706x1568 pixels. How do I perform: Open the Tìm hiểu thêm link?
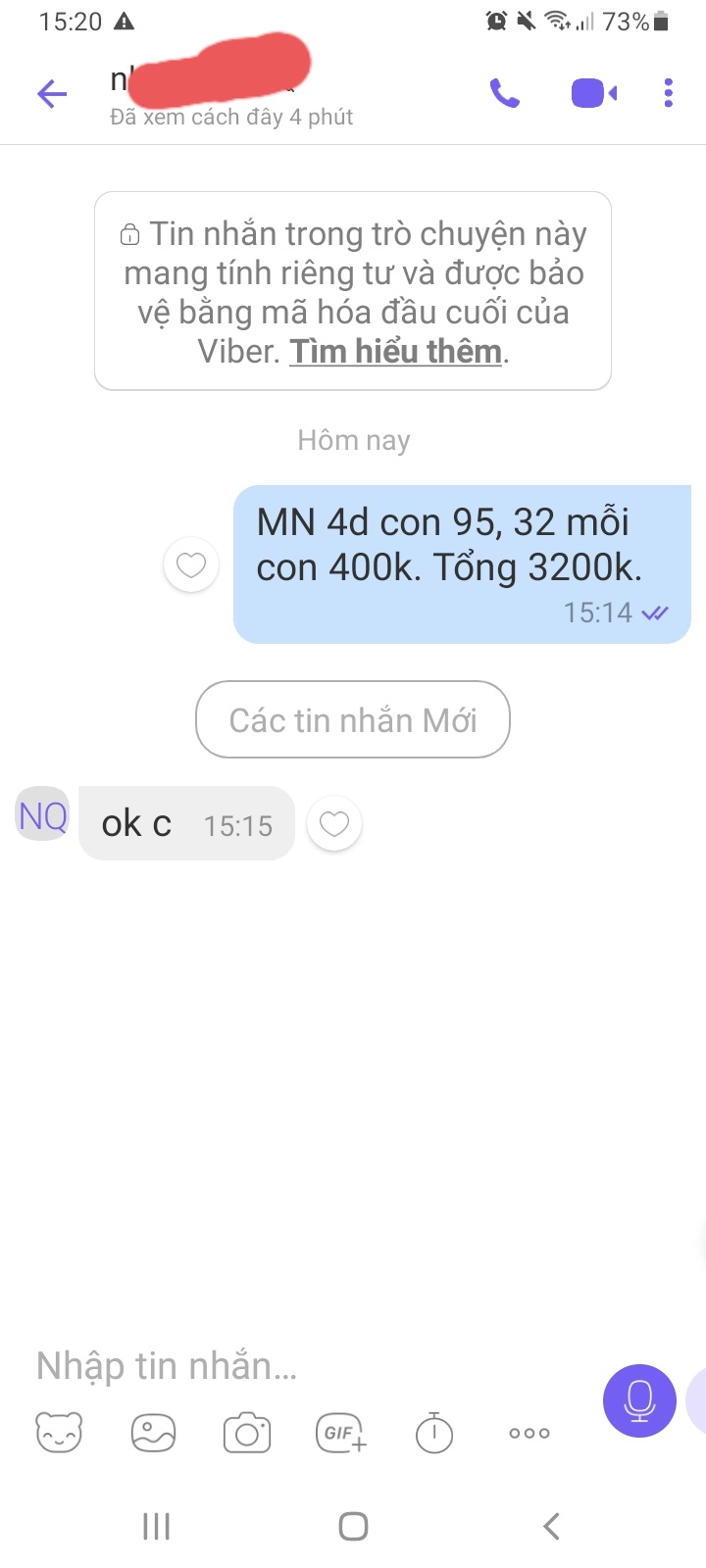(396, 351)
